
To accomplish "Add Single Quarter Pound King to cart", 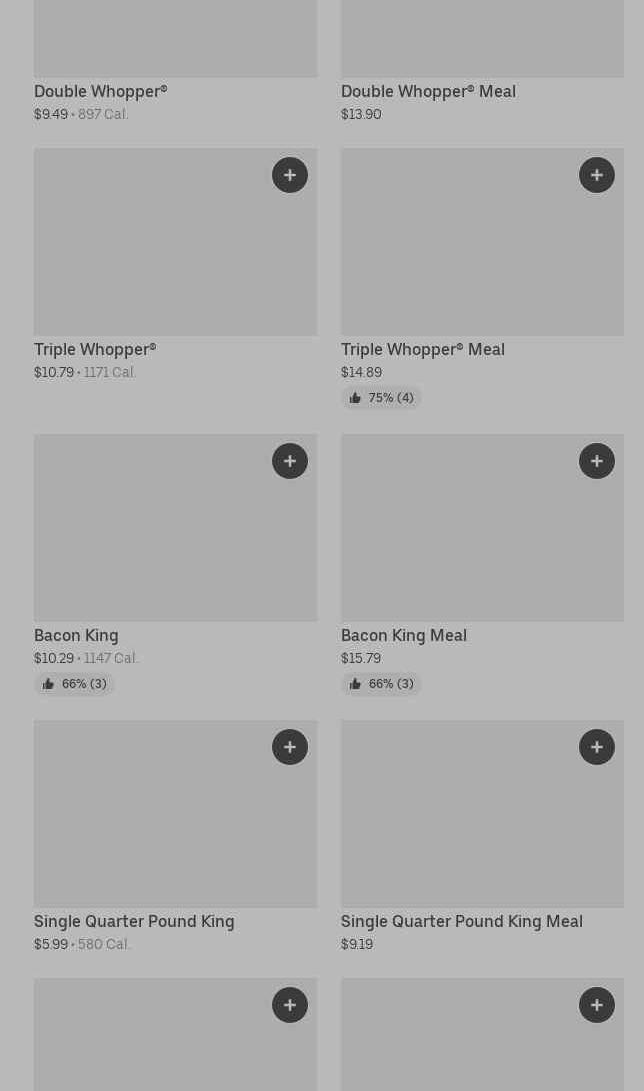I will coord(290,747).
